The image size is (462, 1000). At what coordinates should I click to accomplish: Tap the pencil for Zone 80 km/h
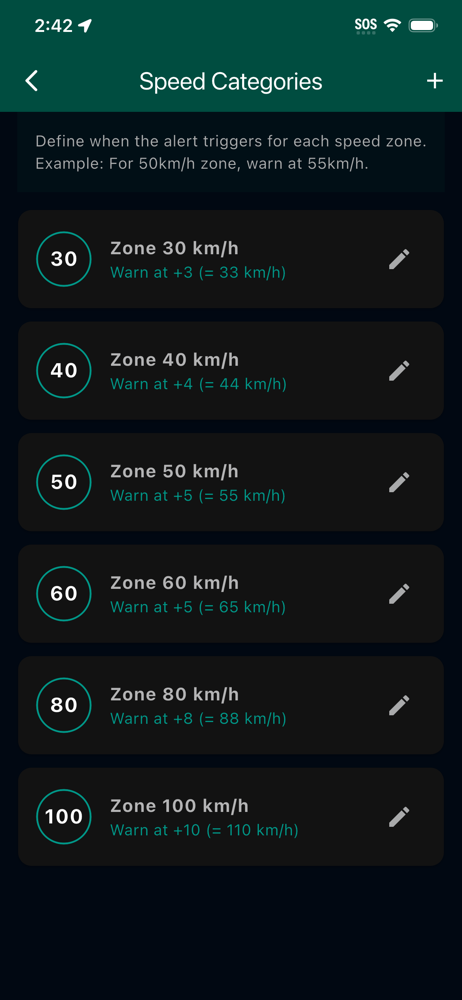tap(399, 705)
